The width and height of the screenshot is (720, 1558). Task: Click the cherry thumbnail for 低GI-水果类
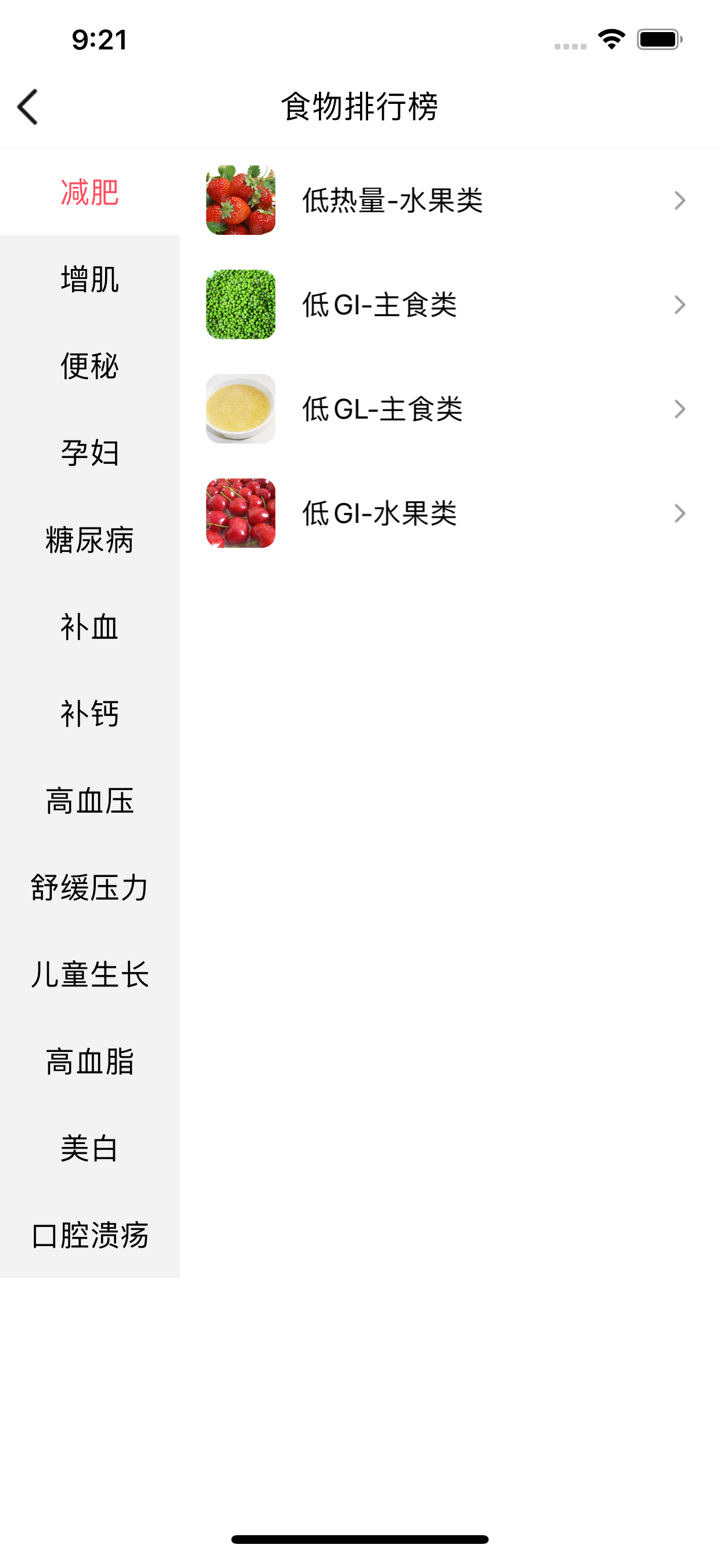pyautogui.click(x=240, y=513)
